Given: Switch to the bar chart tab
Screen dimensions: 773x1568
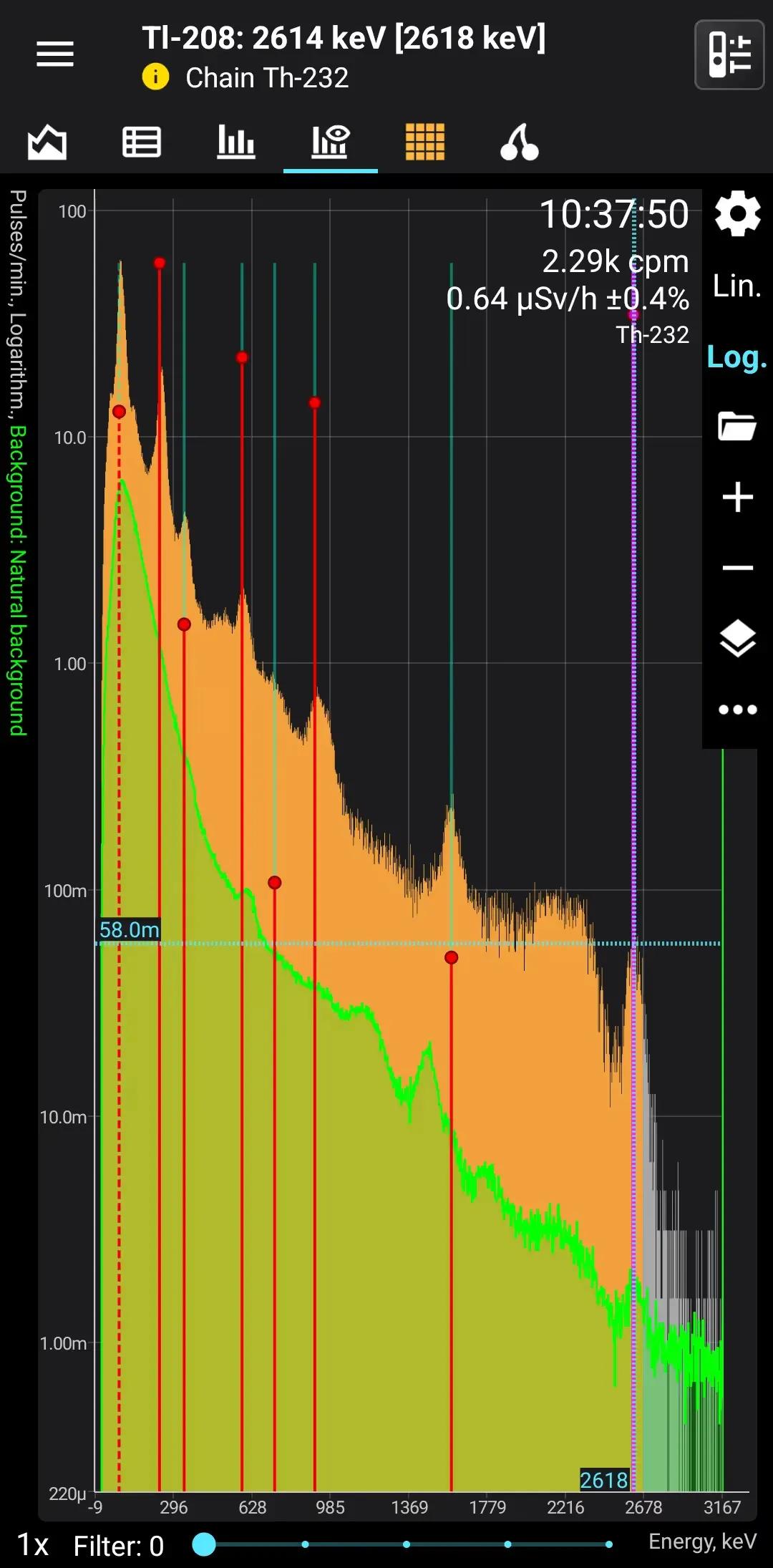Looking at the screenshot, I should [x=236, y=142].
